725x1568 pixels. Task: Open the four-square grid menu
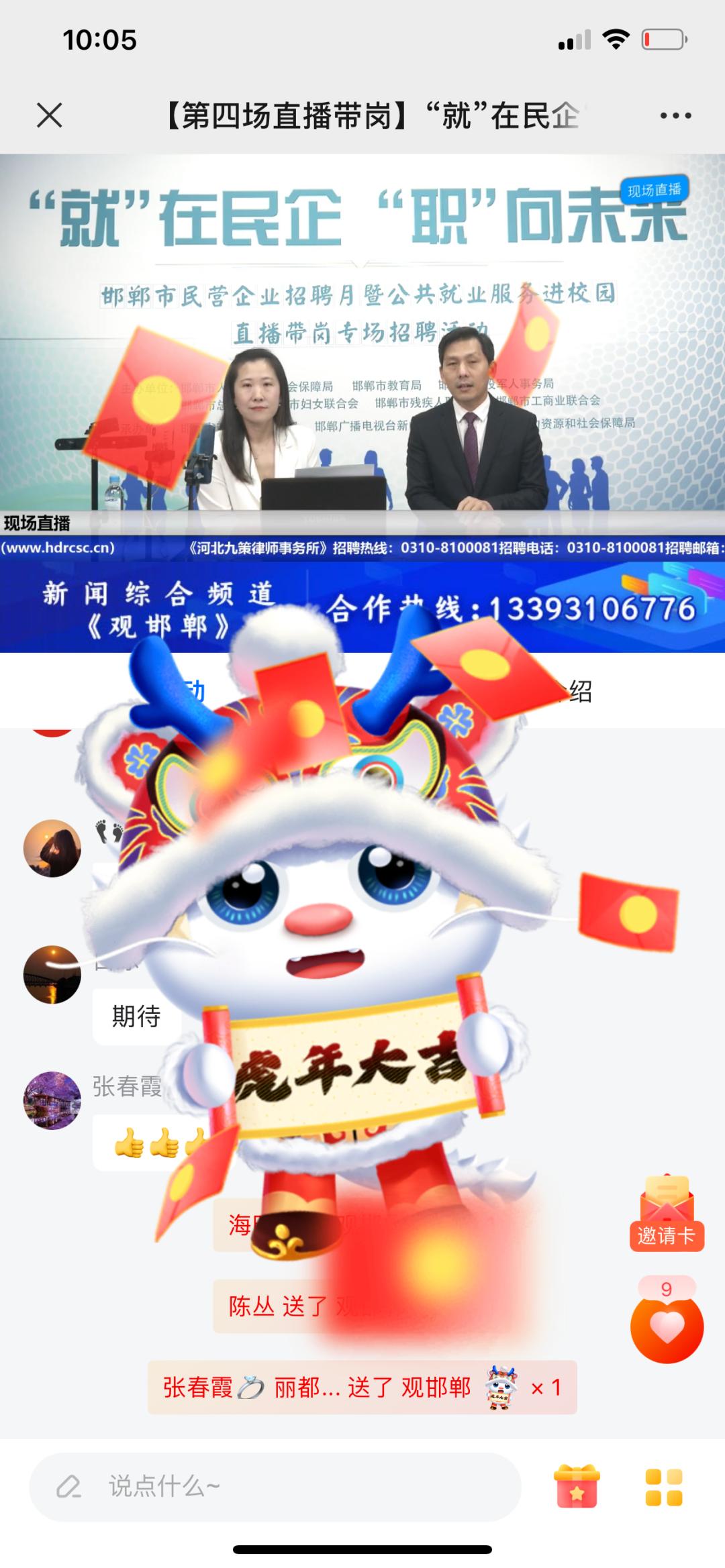[x=663, y=1486]
